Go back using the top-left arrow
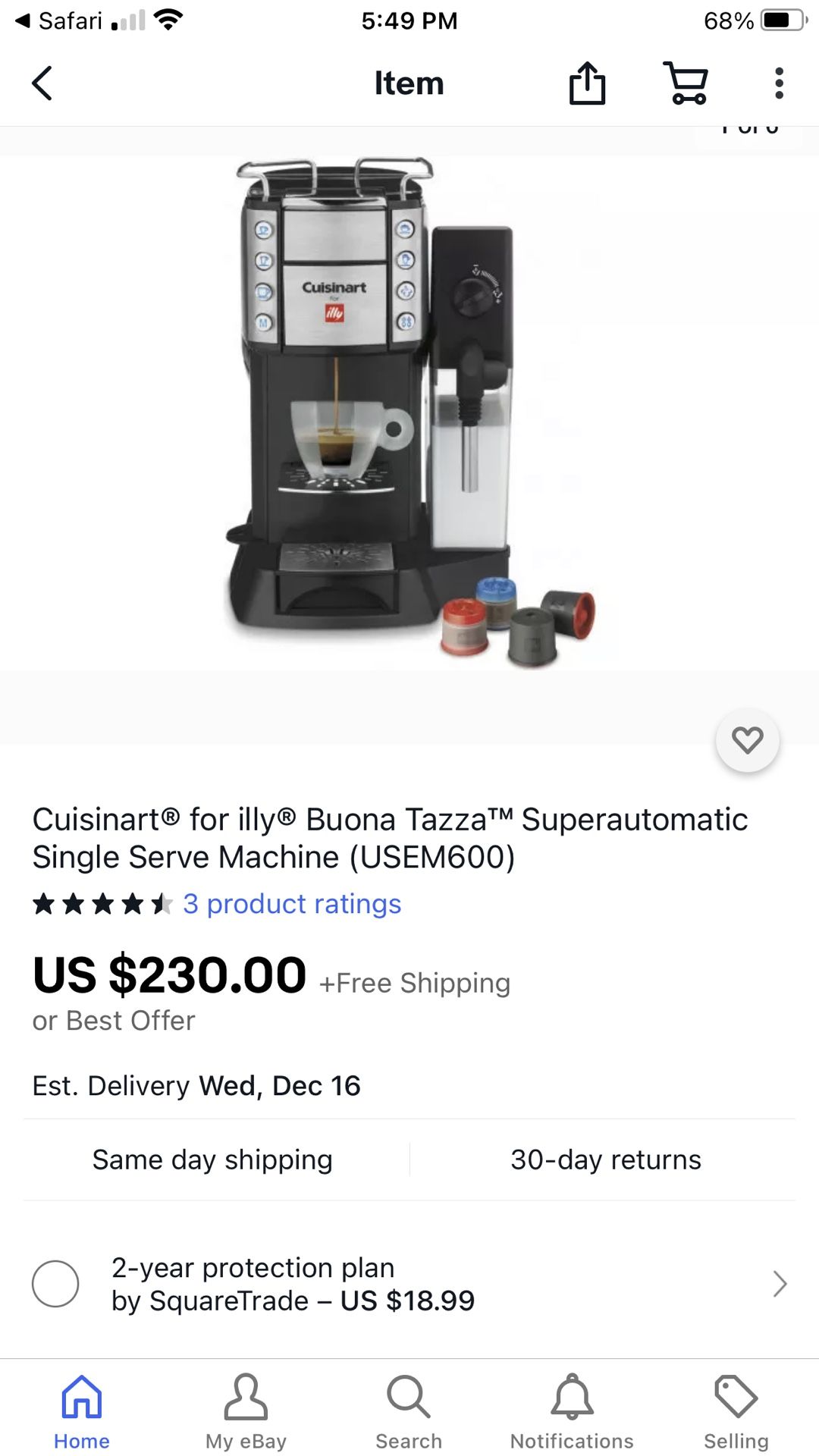The width and height of the screenshot is (819, 1456). [x=42, y=83]
